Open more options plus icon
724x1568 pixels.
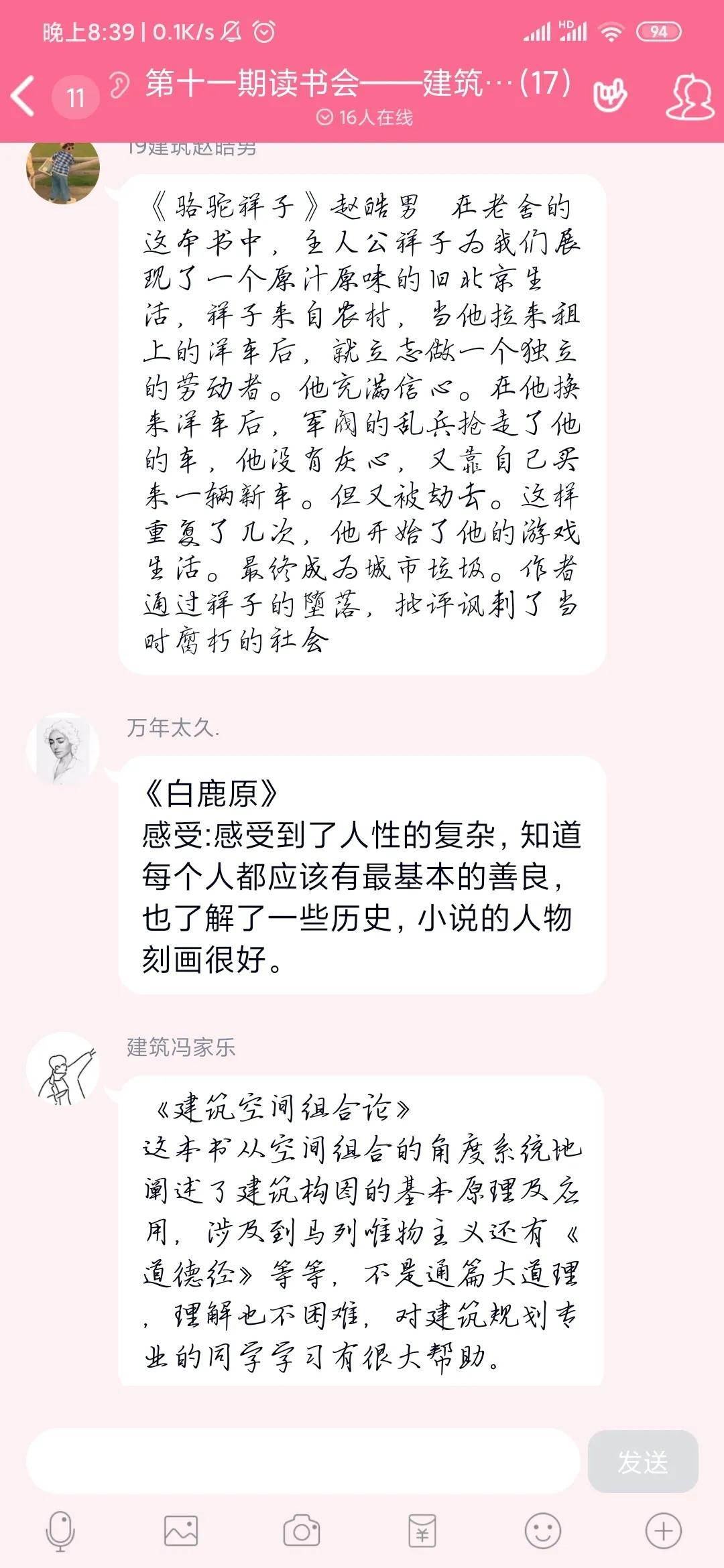click(663, 1531)
